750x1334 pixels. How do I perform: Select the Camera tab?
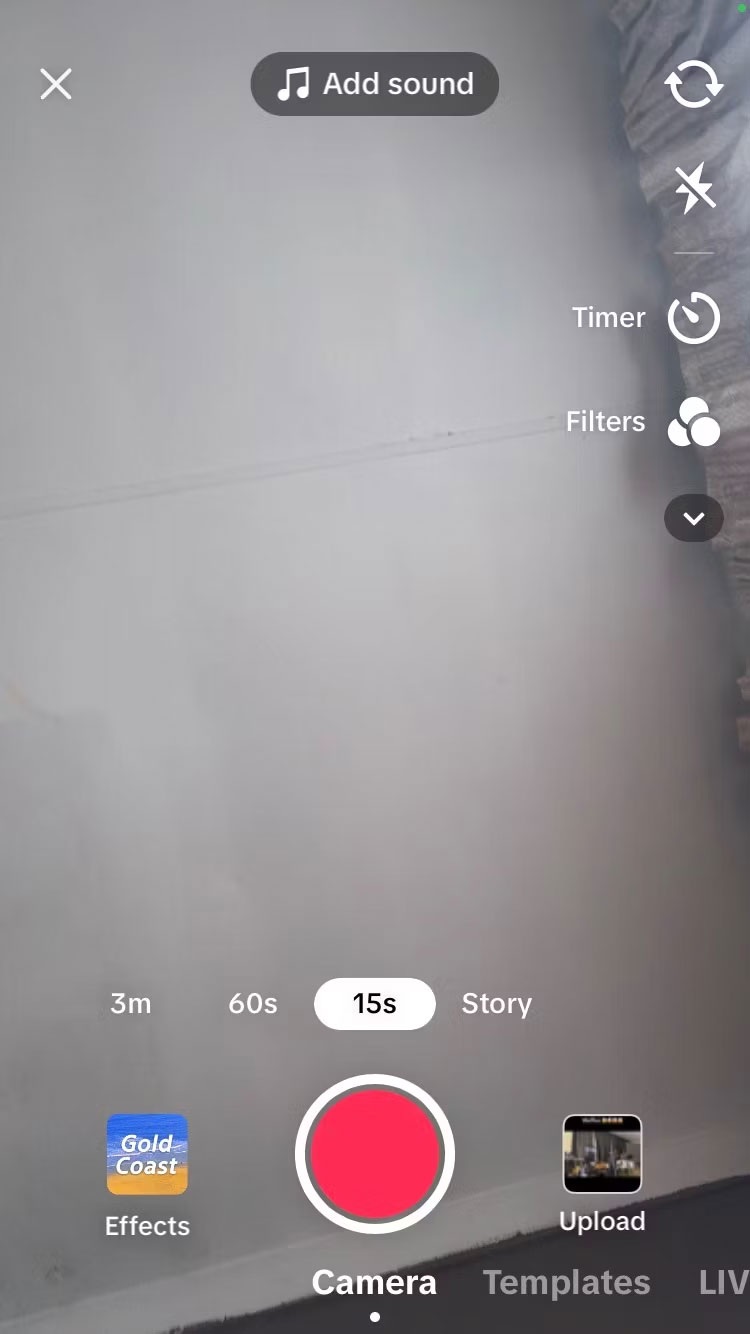click(x=374, y=1282)
